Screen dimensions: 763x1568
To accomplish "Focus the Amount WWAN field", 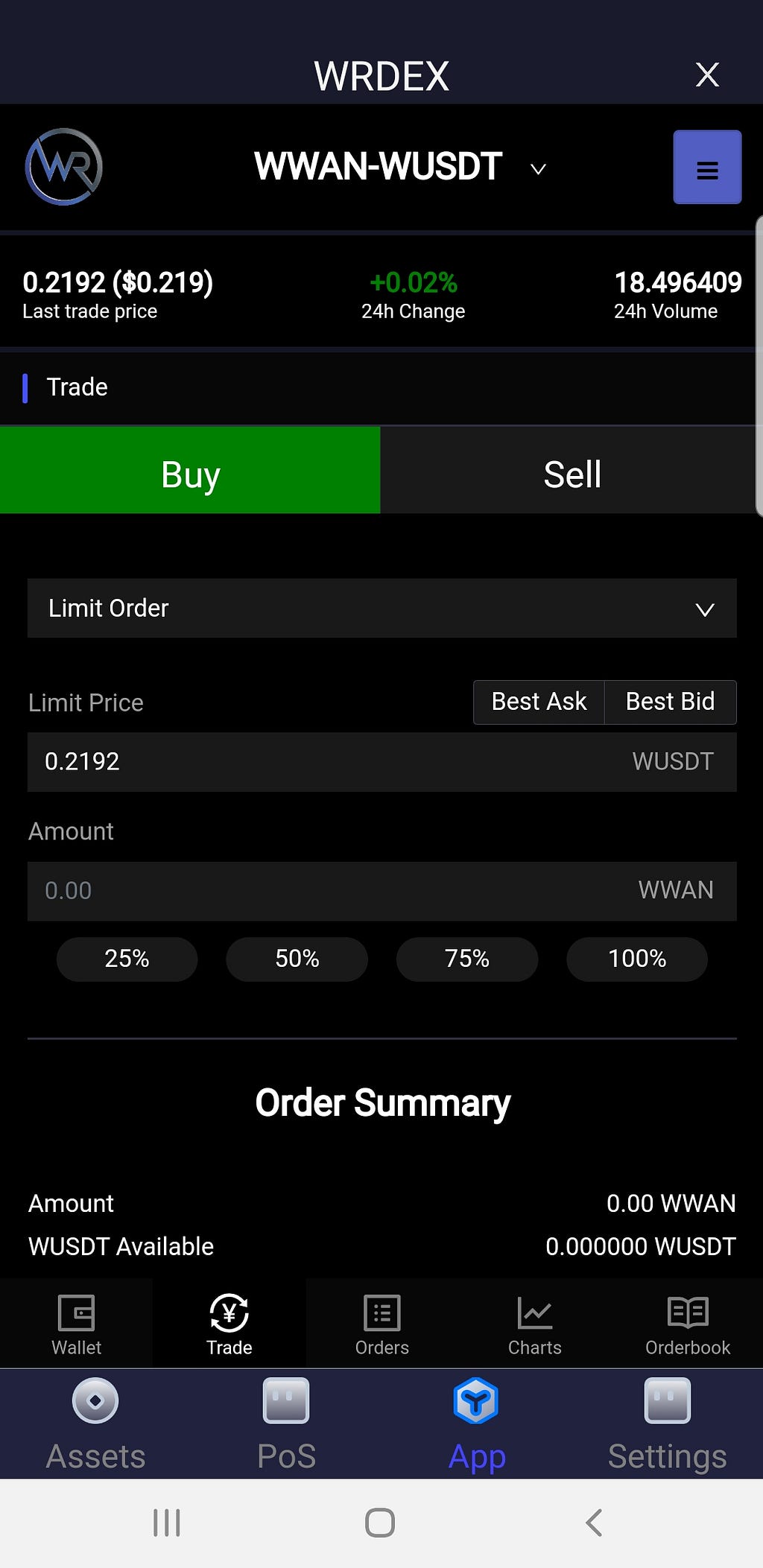I will pyautogui.click(x=328, y=891).
